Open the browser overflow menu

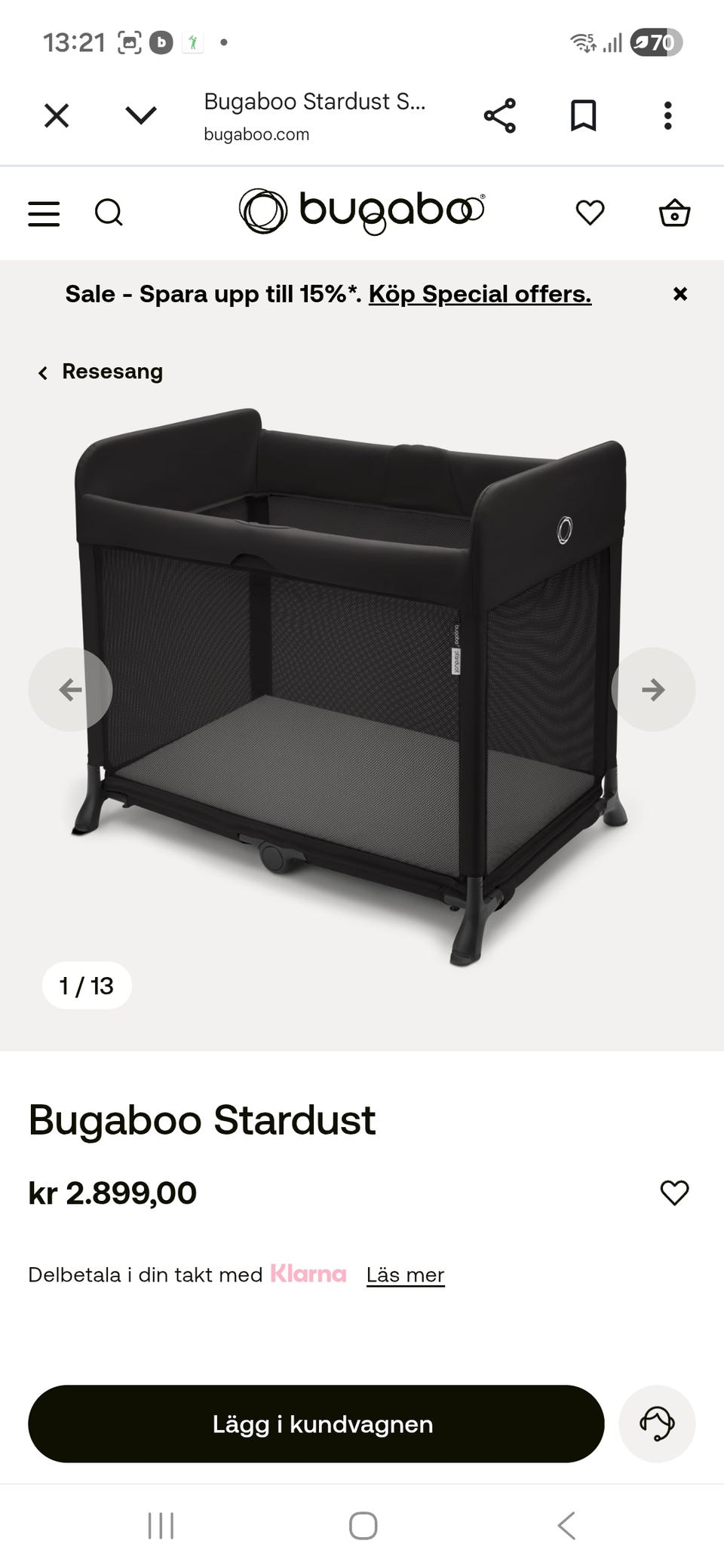pyautogui.click(x=667, y=116)
